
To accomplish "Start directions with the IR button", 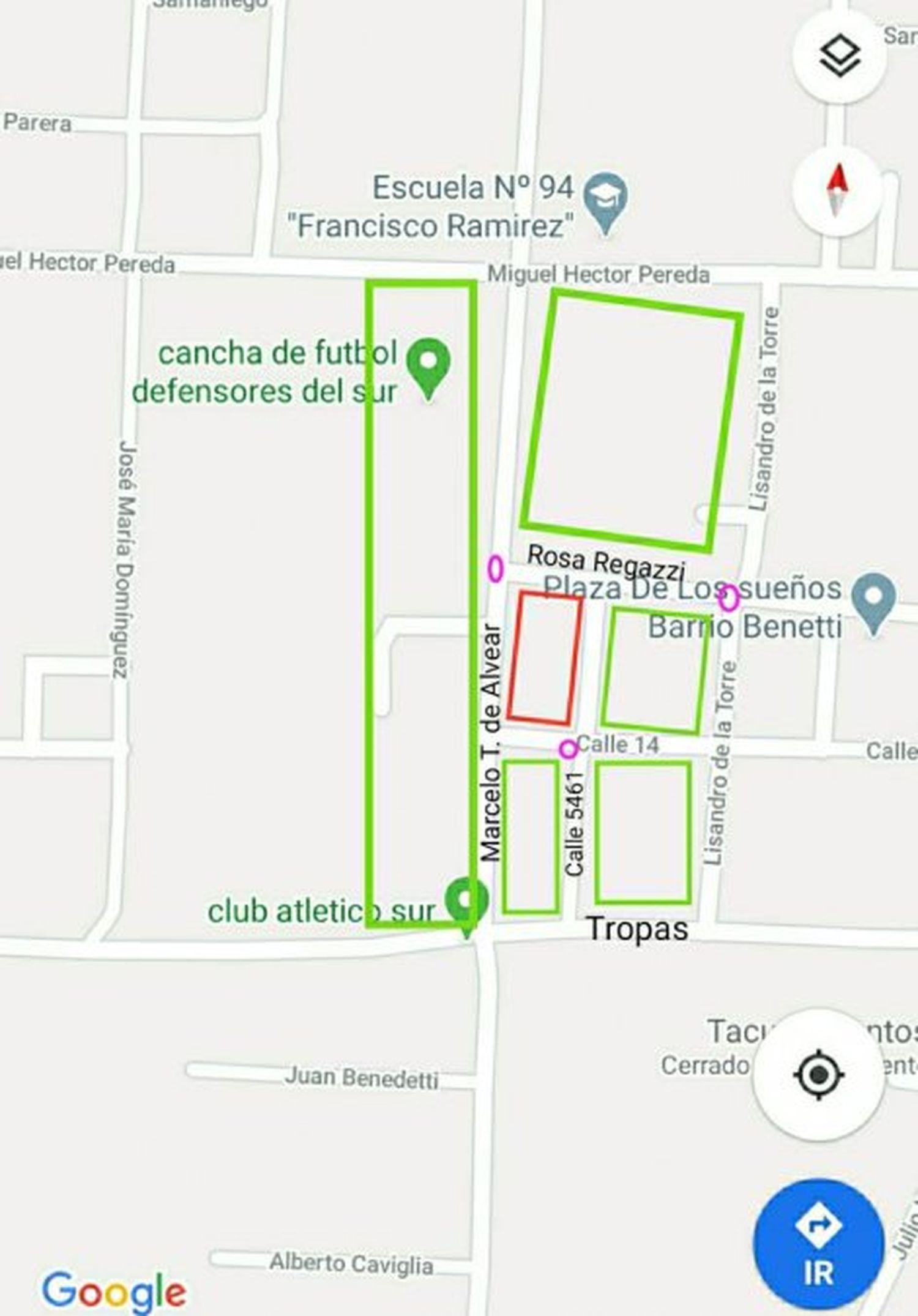I will point(819,1244).
